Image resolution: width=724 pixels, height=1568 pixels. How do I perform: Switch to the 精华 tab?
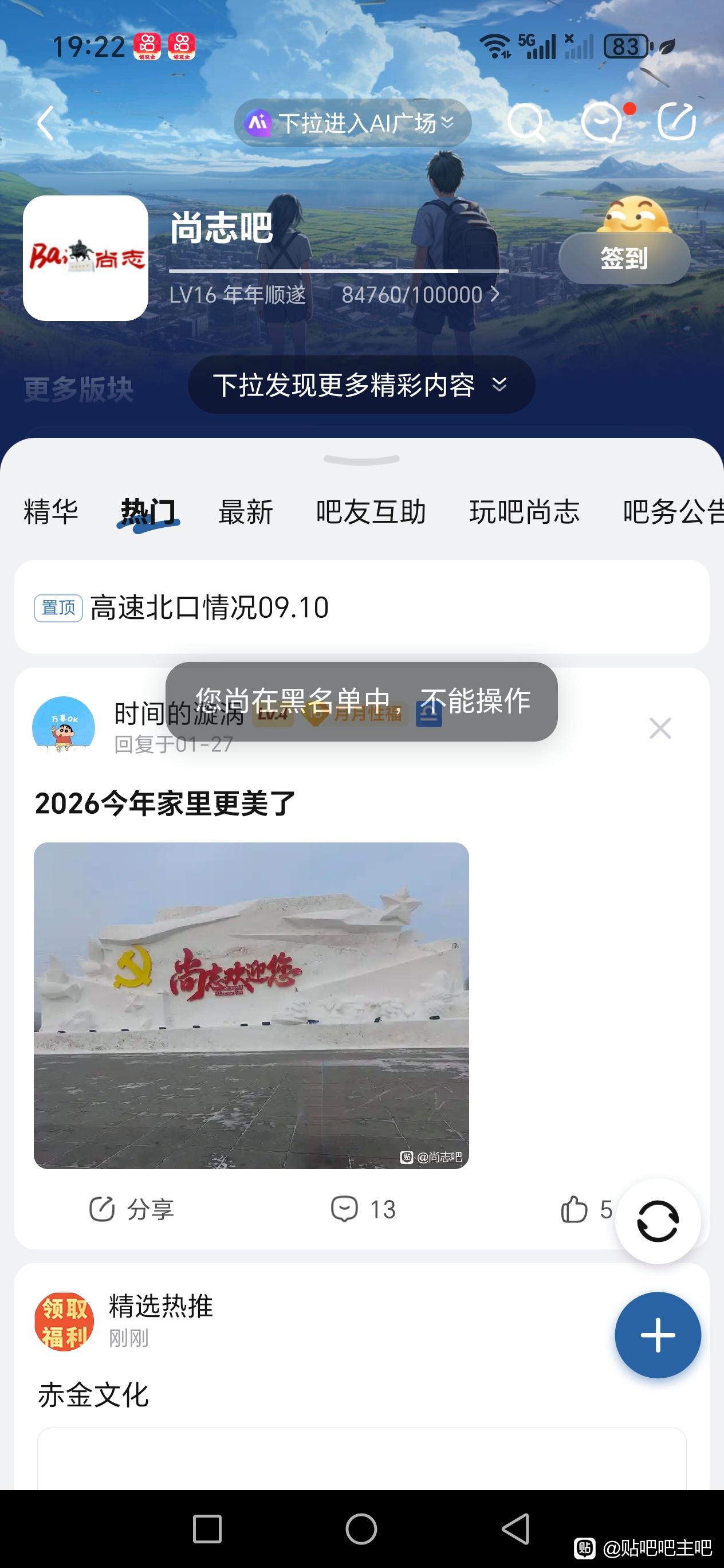51,511
